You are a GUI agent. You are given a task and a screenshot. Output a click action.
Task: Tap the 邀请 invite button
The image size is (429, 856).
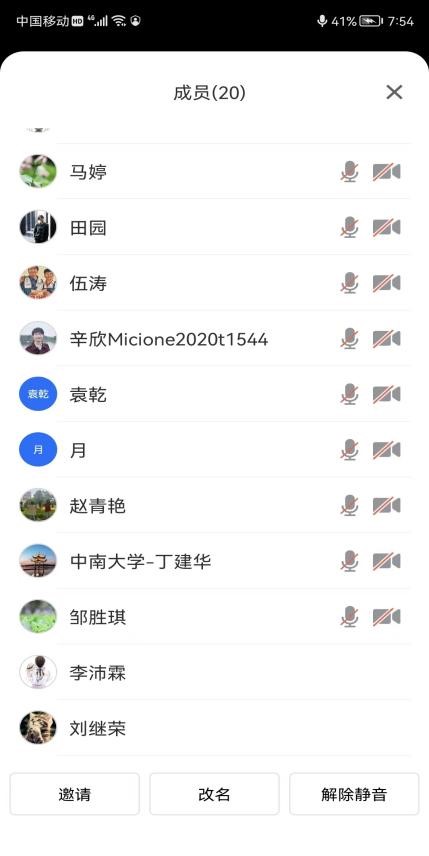click(75, 794)
